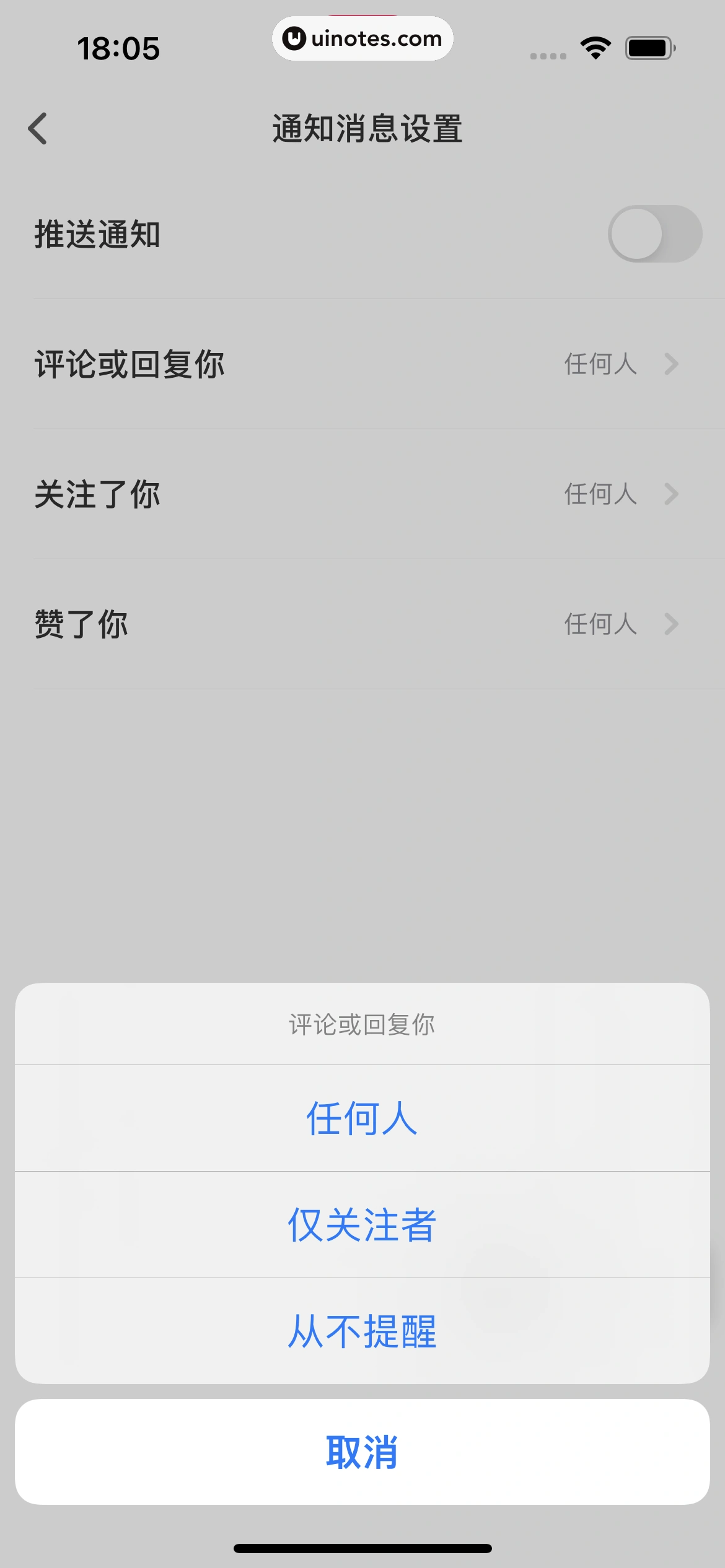
Task: Select 从不提醒 option
Action: click(x=362, y=1331)
